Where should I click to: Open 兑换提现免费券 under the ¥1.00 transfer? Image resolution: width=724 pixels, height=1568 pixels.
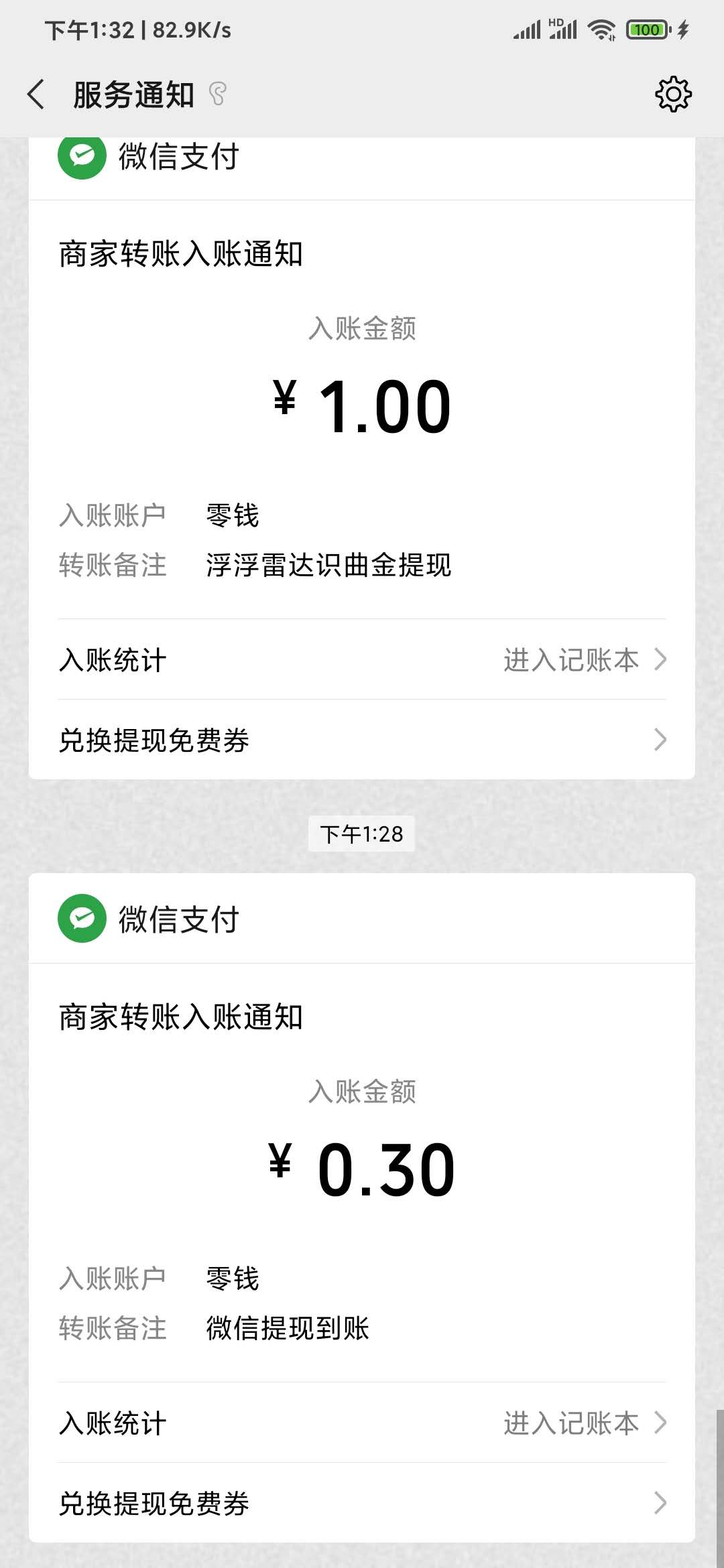(x=362, y=740)
